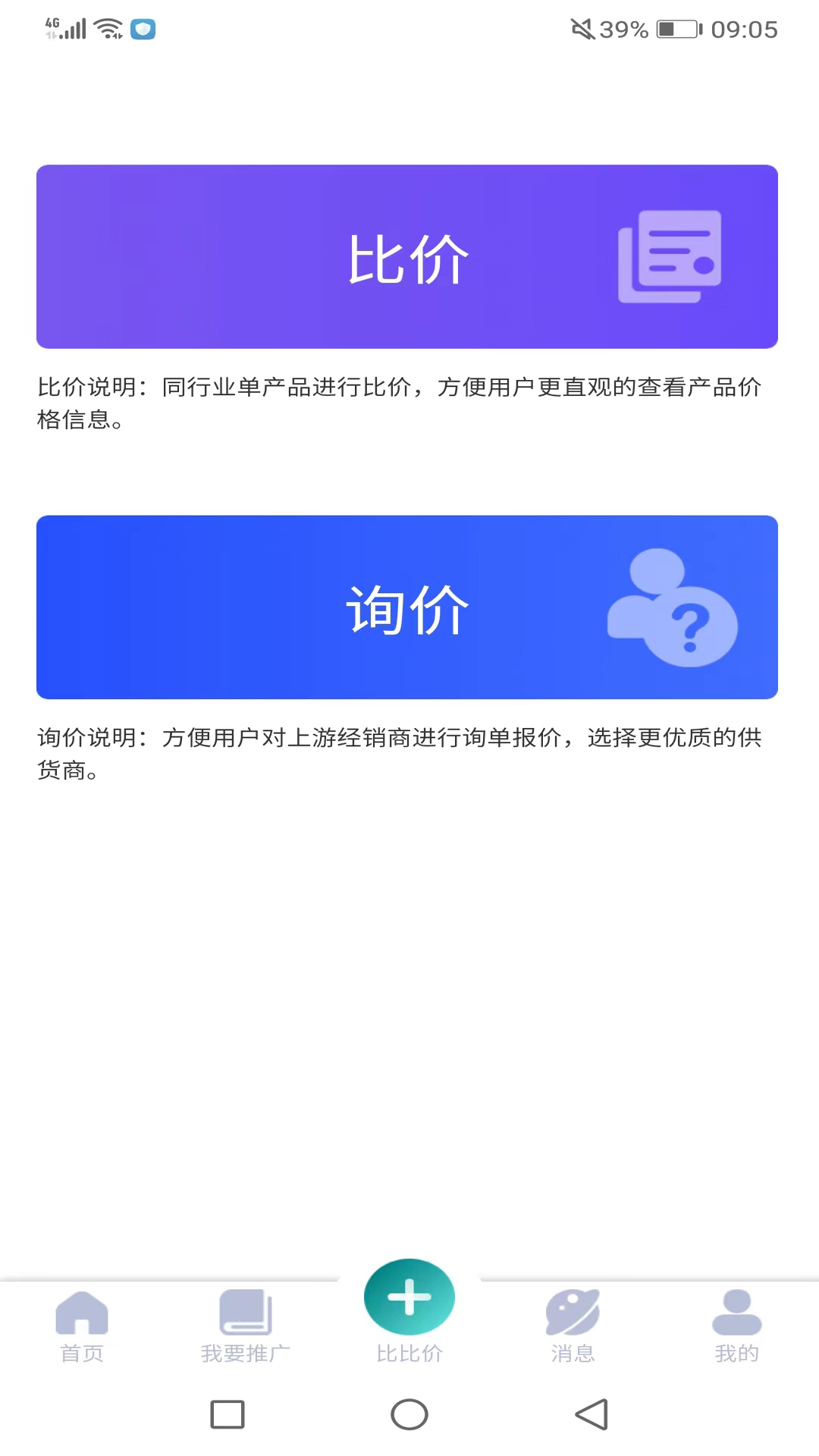Switch to the 我的 profile tab

pyautogui.click(x=736, y=1326)
